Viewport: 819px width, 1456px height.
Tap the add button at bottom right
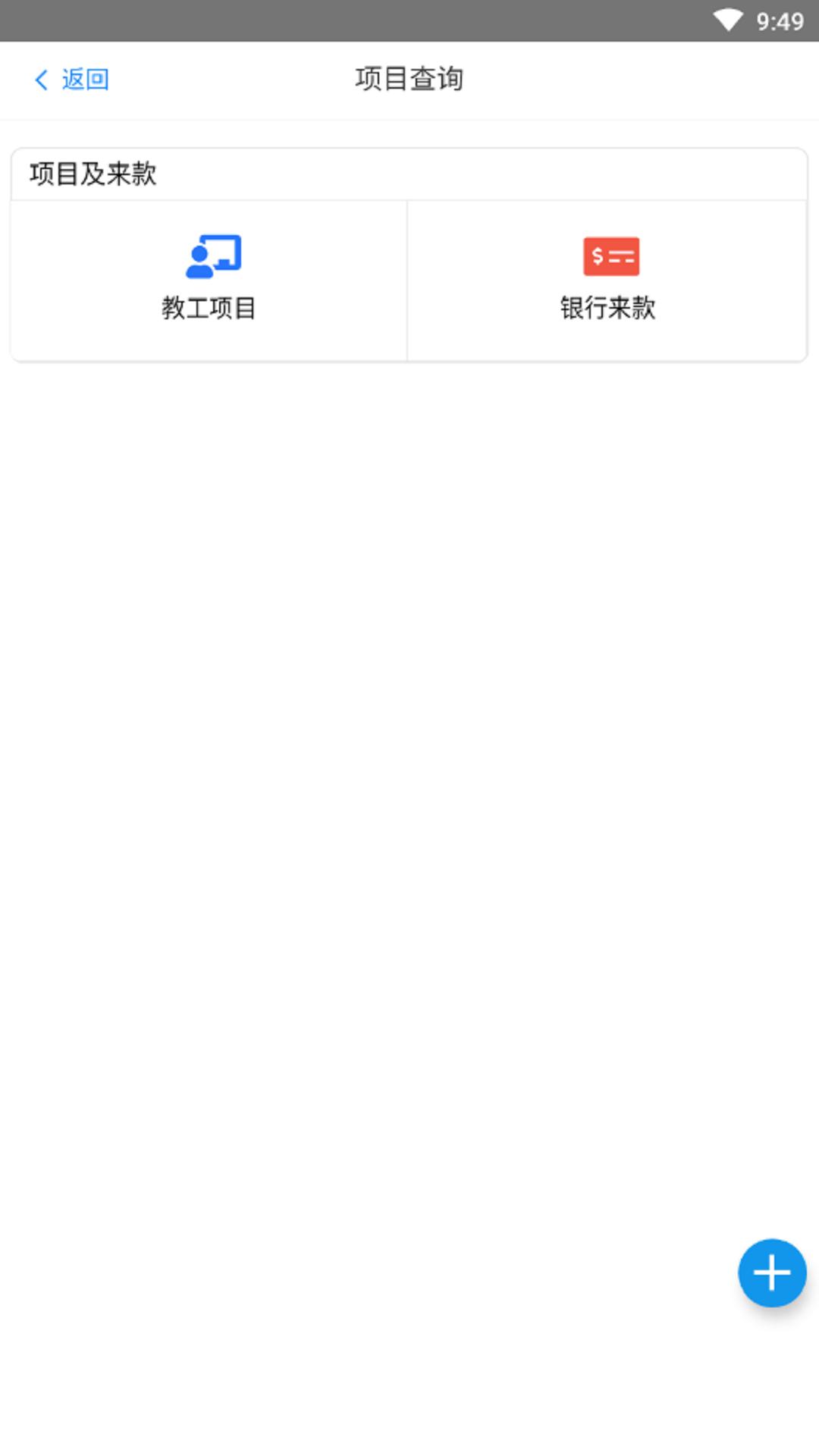point(771,1273)
